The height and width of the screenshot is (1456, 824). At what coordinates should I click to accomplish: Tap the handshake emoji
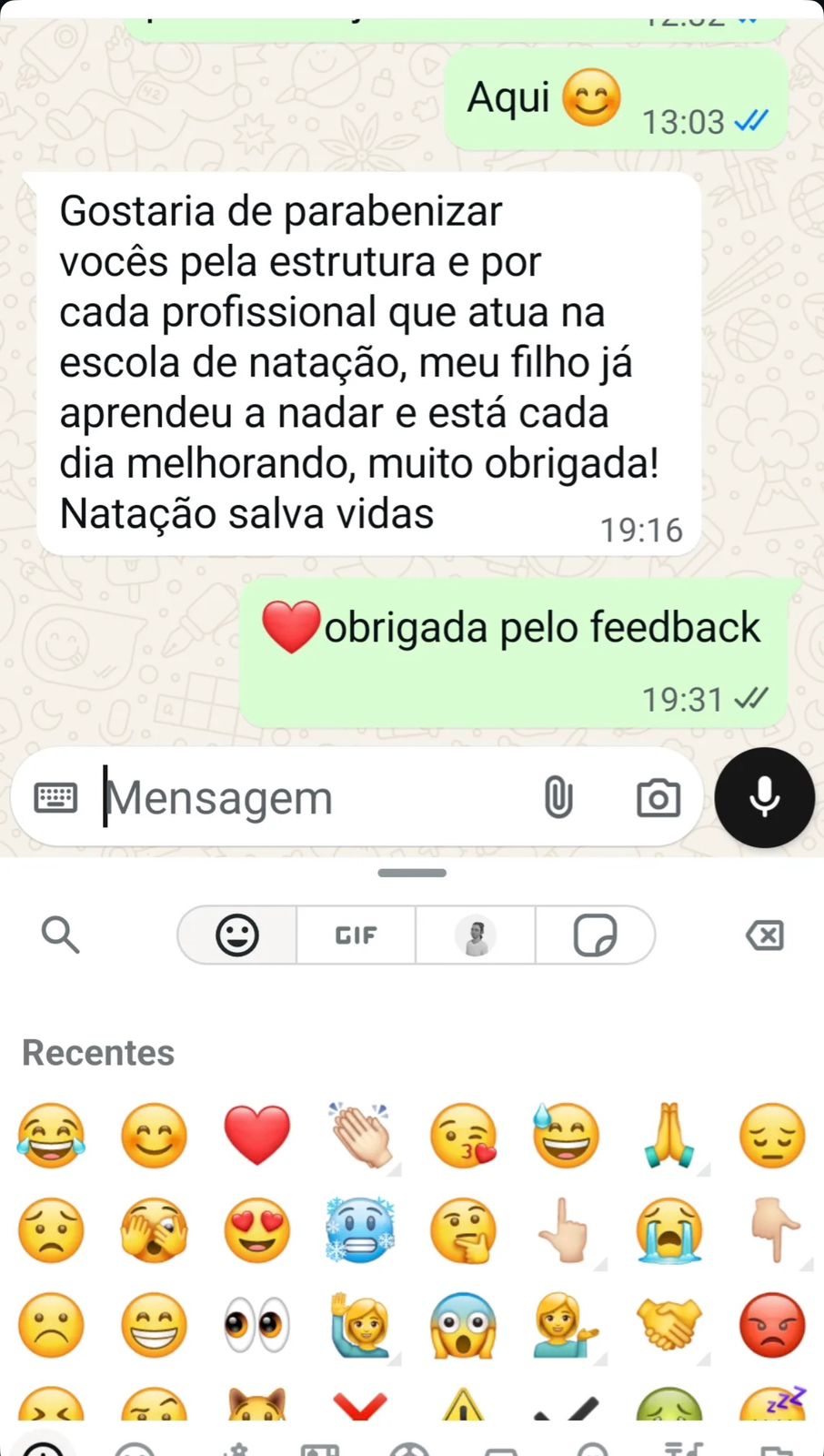pos(669,1326)
